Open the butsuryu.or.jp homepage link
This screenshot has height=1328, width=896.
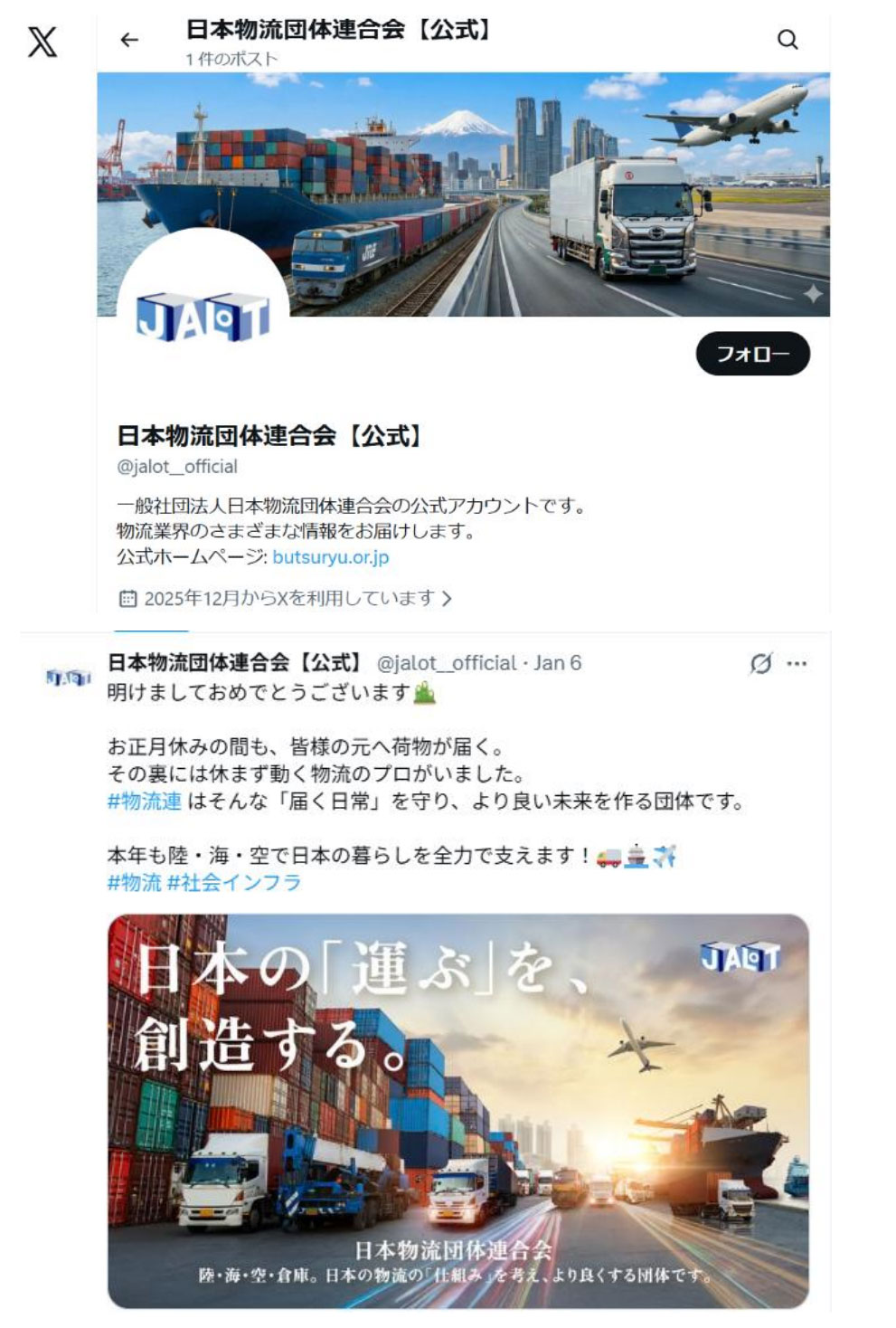(x=330, y=556)
